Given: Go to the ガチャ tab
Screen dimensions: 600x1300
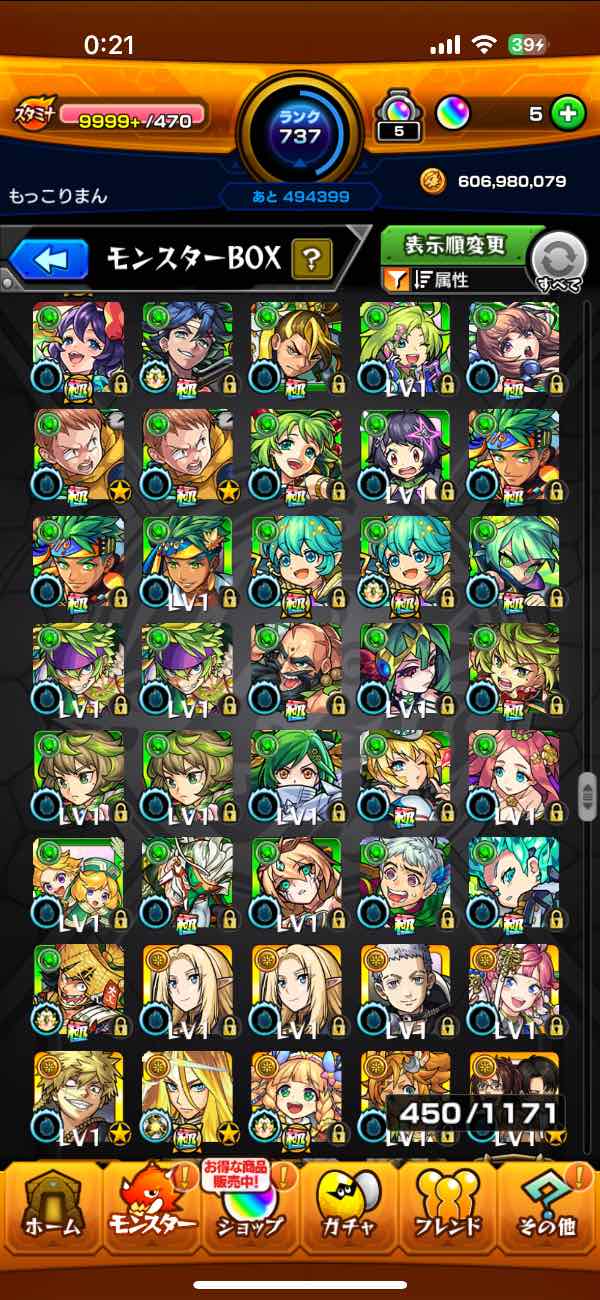Looking at the screenshot, I should tap(349, 1207).
